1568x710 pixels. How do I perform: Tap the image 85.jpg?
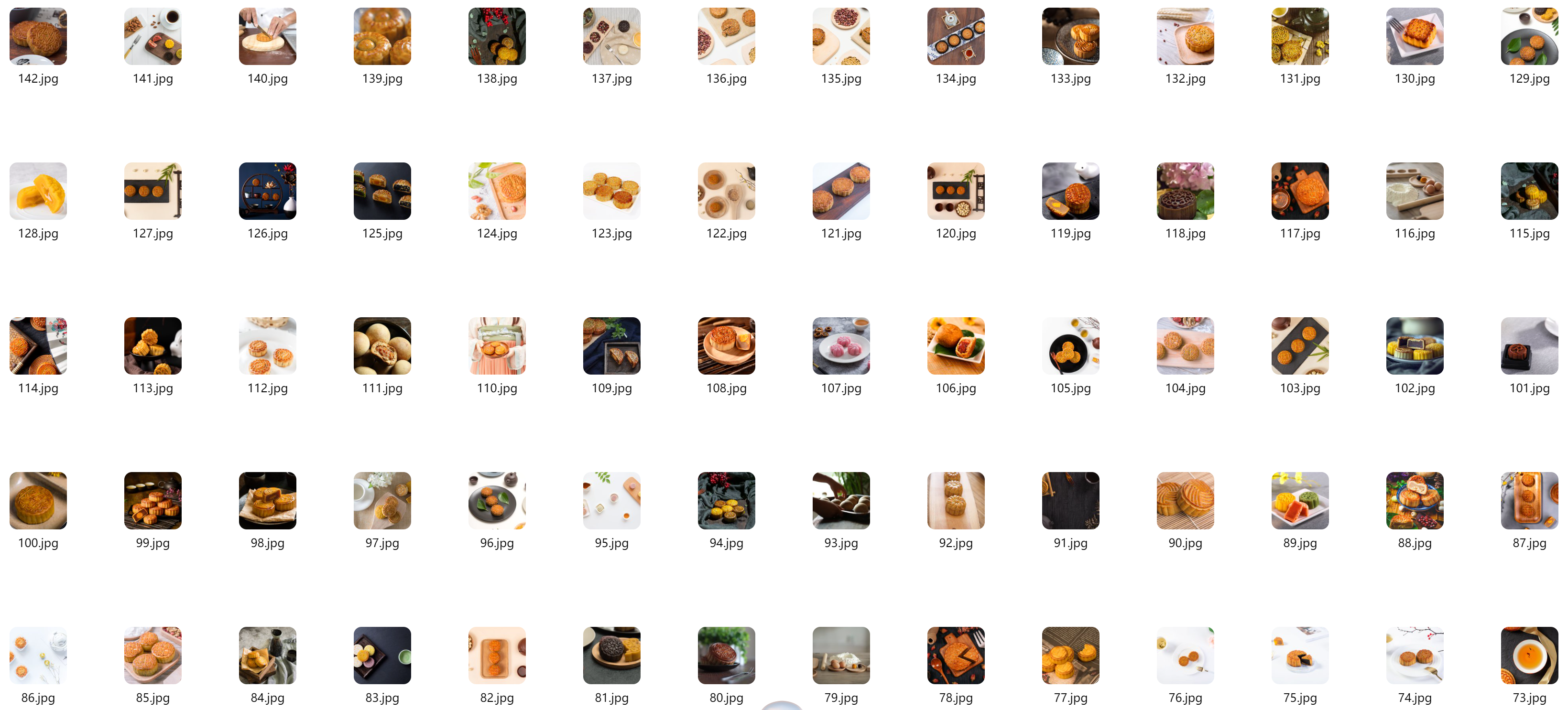(x=153, y=655)
